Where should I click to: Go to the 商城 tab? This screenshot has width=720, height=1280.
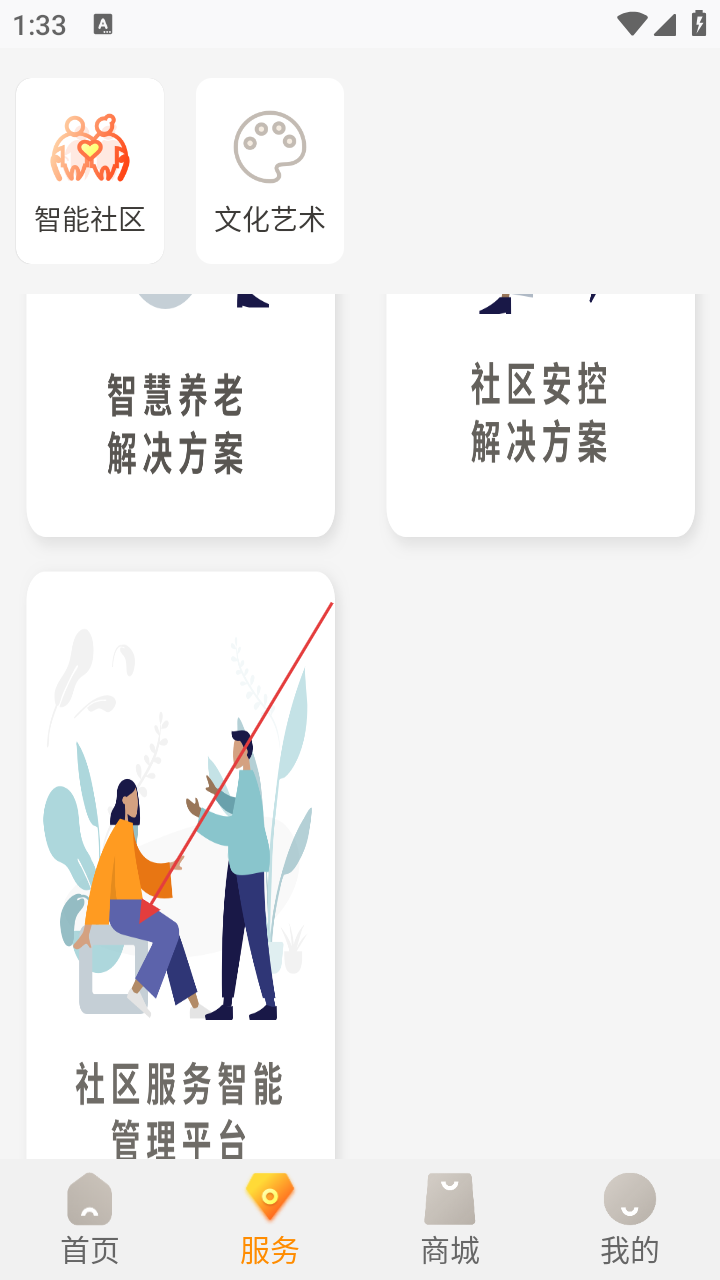(450, 1220)
